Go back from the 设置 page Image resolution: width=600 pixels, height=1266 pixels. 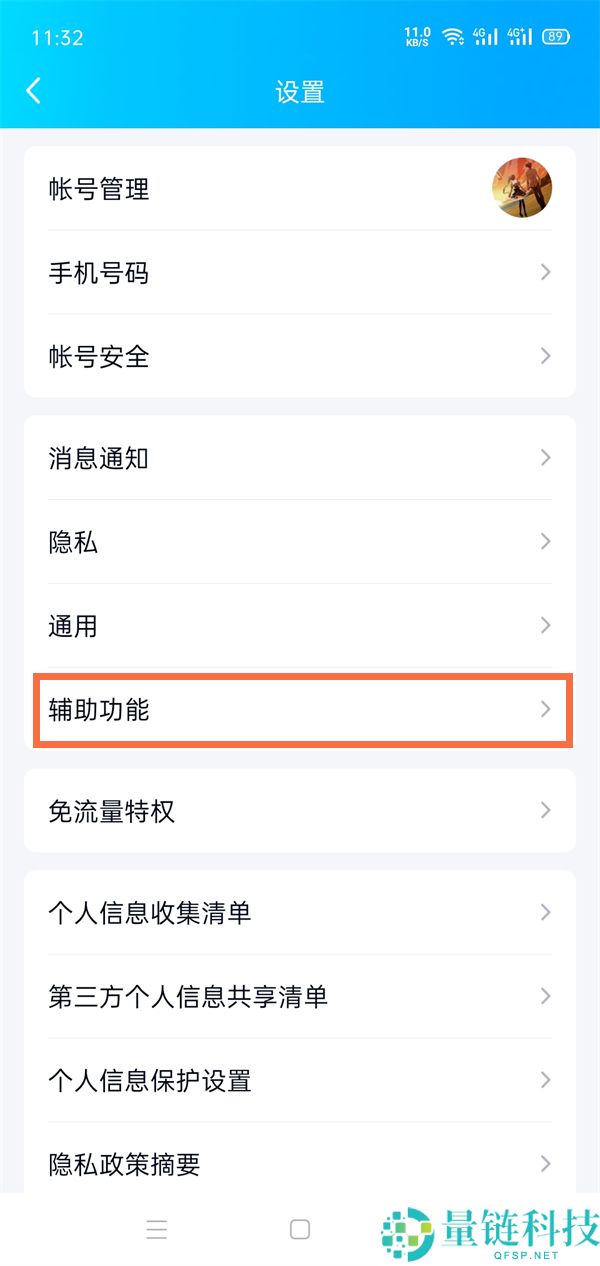[34, 91]
